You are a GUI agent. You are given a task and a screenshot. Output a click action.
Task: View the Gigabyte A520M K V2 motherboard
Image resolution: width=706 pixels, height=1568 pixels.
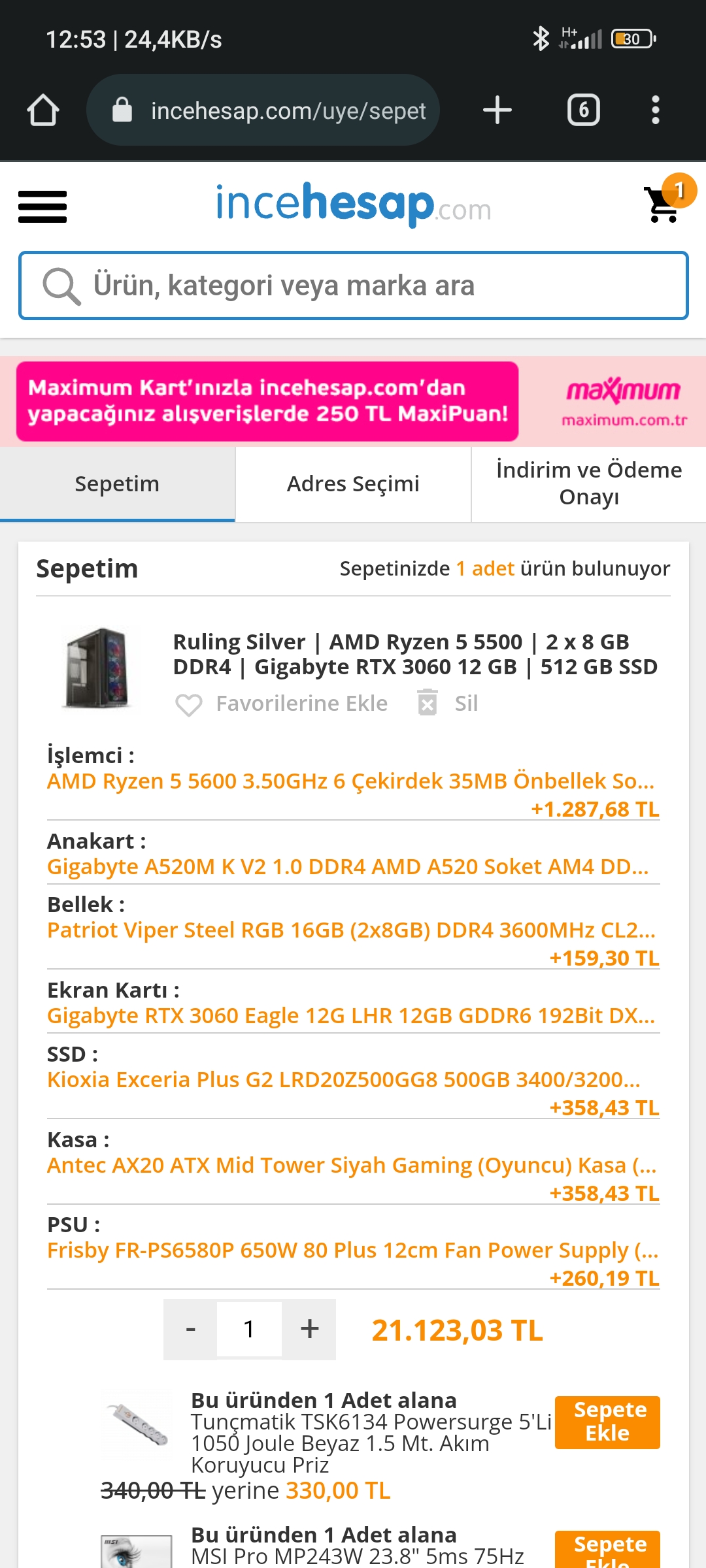[x=348, y=867]
